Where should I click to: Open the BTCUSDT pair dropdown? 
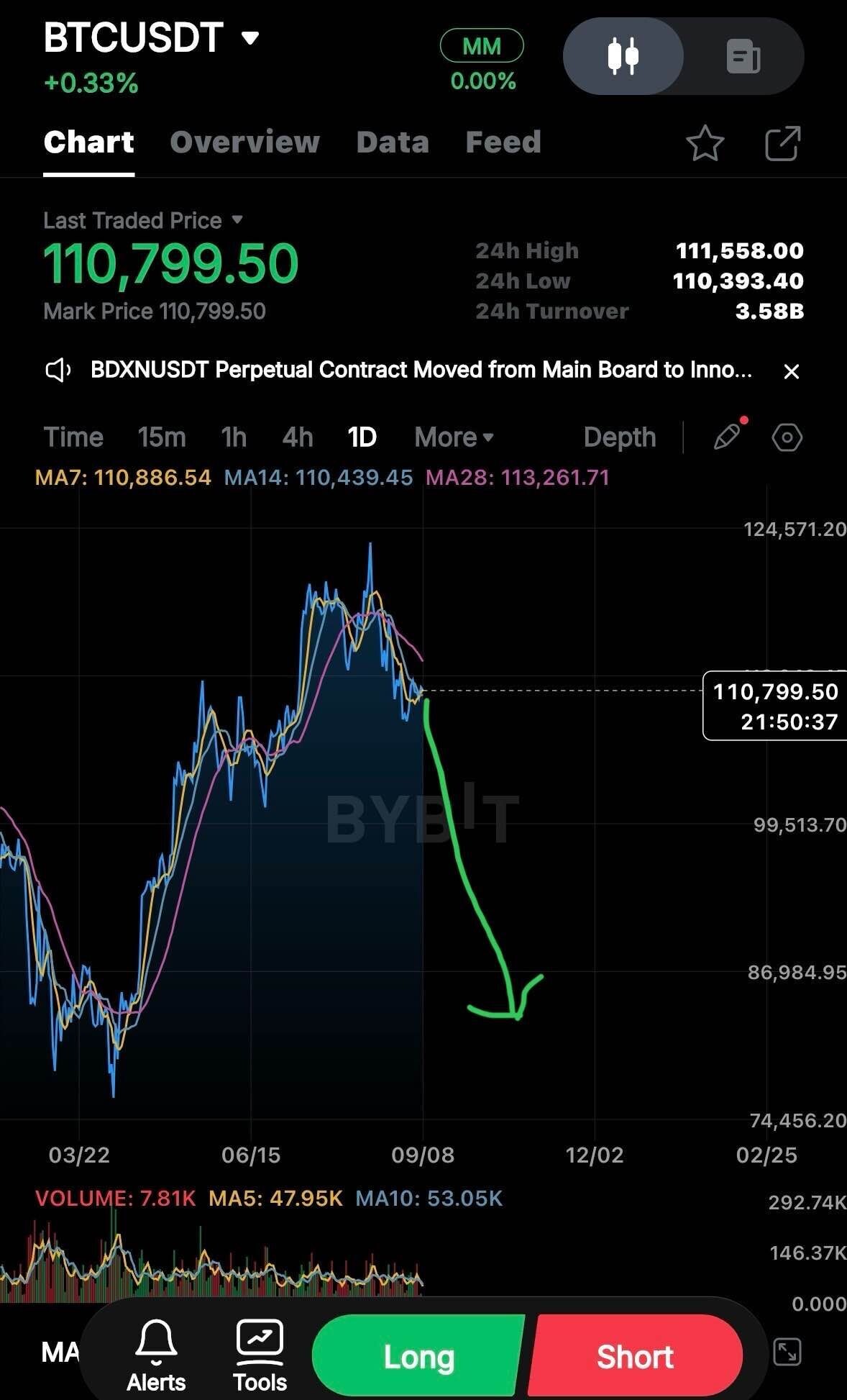tap(249, 38)
